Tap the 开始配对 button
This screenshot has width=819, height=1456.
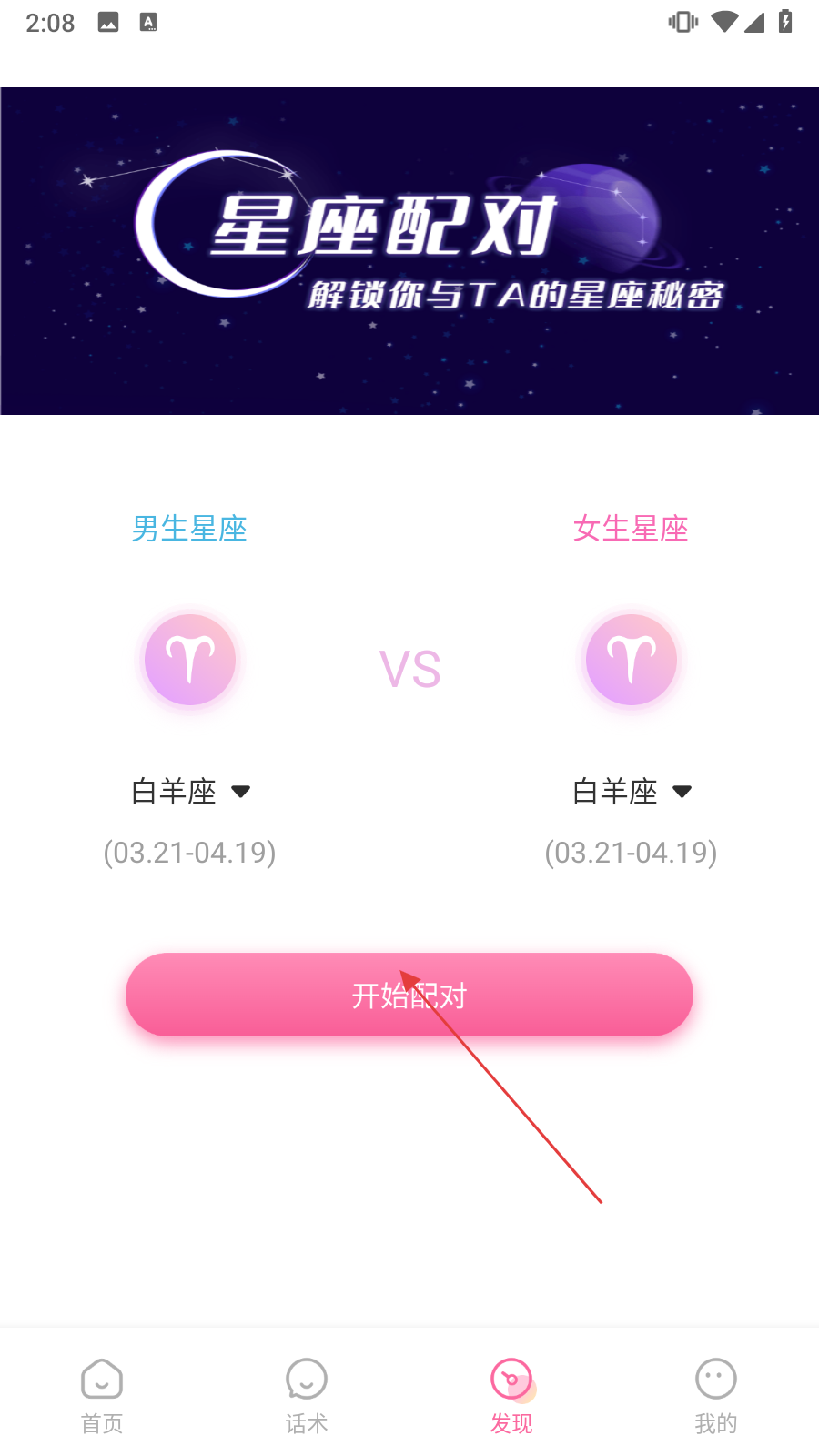[409, 995]
